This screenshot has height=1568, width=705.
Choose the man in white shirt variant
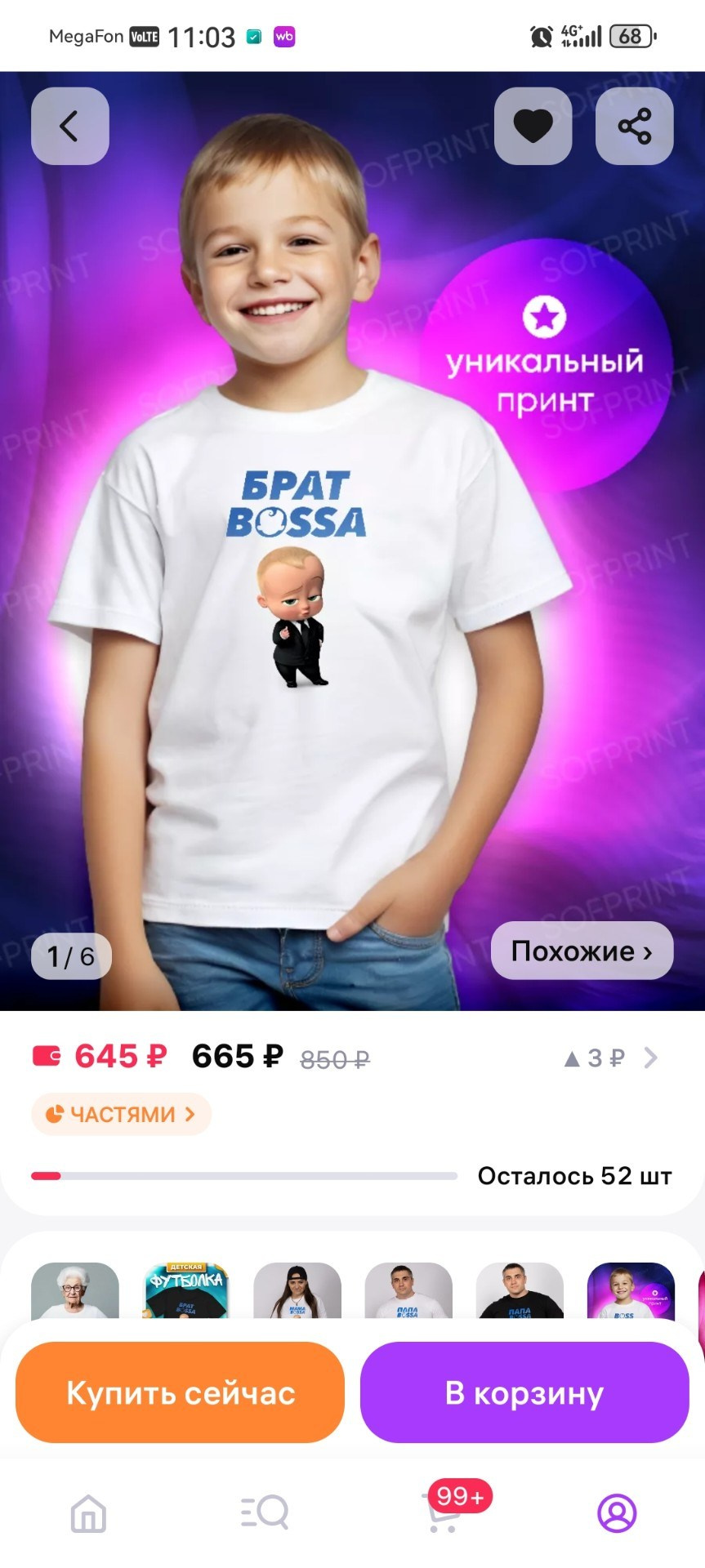pos(408,1291)
